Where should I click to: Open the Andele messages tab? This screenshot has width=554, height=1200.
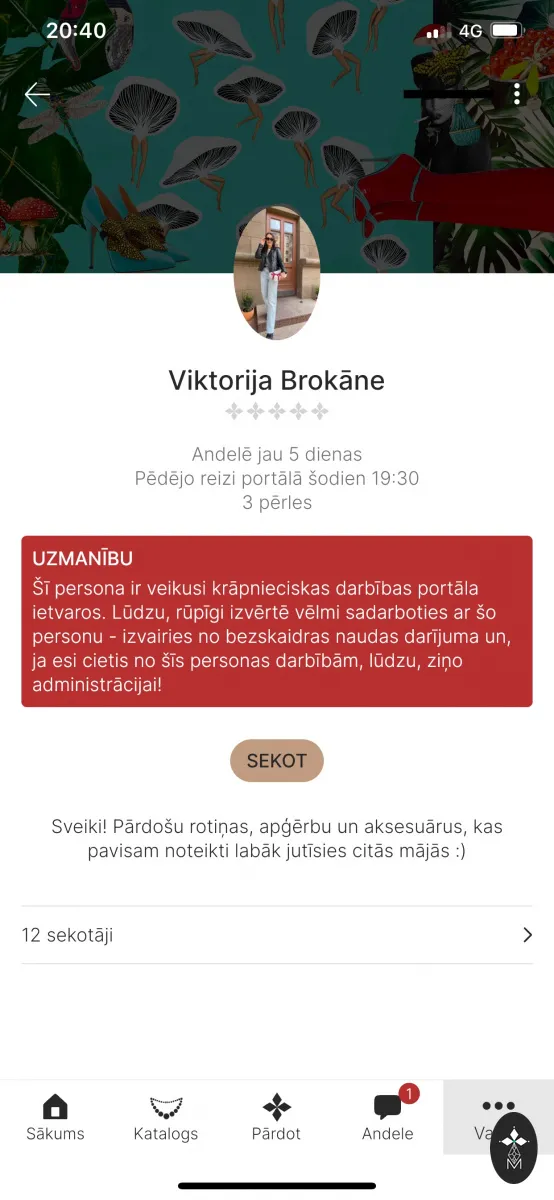coord(388,1118)
